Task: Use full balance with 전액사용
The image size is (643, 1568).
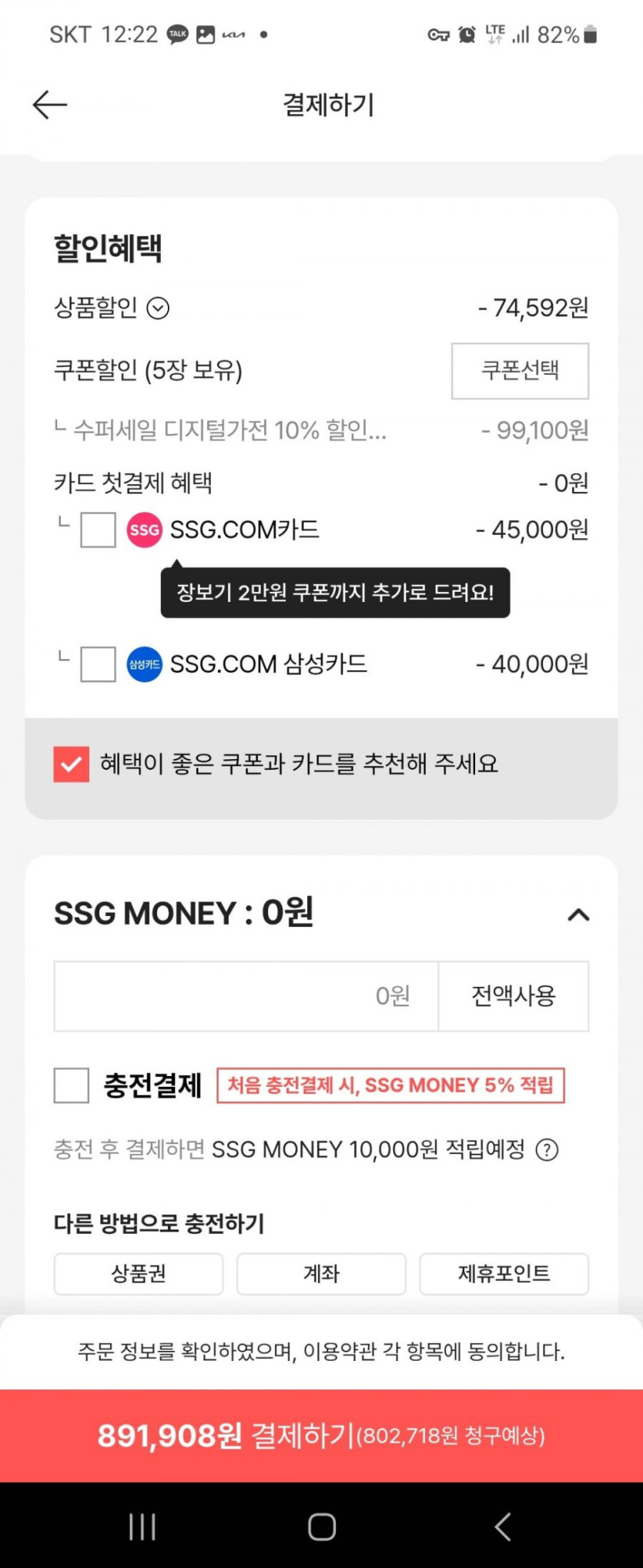Action: tap(513, 996)
